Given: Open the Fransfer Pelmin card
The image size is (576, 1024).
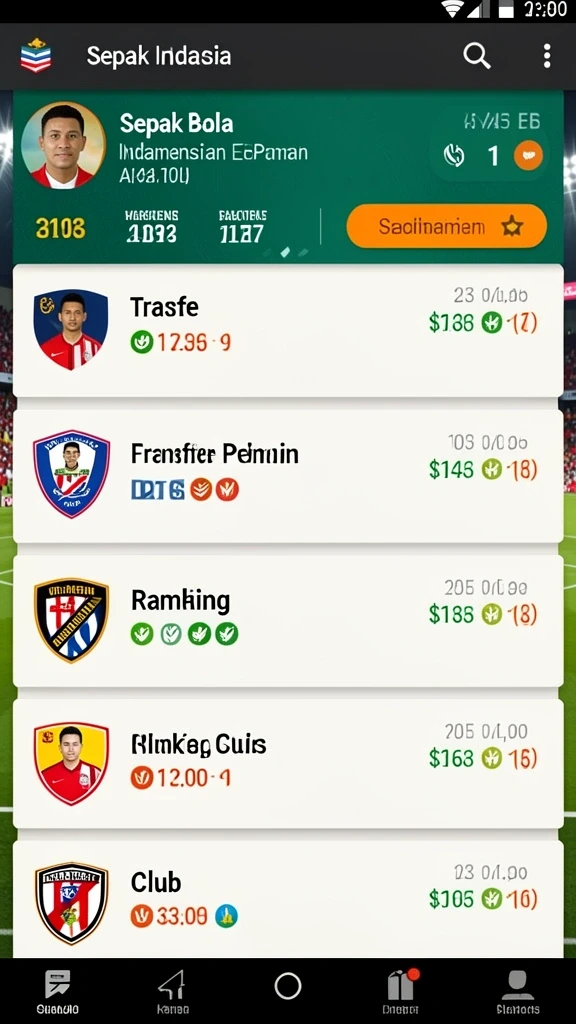Looking at the screenshot, I should pyautogui.click(x=288, y=475).
